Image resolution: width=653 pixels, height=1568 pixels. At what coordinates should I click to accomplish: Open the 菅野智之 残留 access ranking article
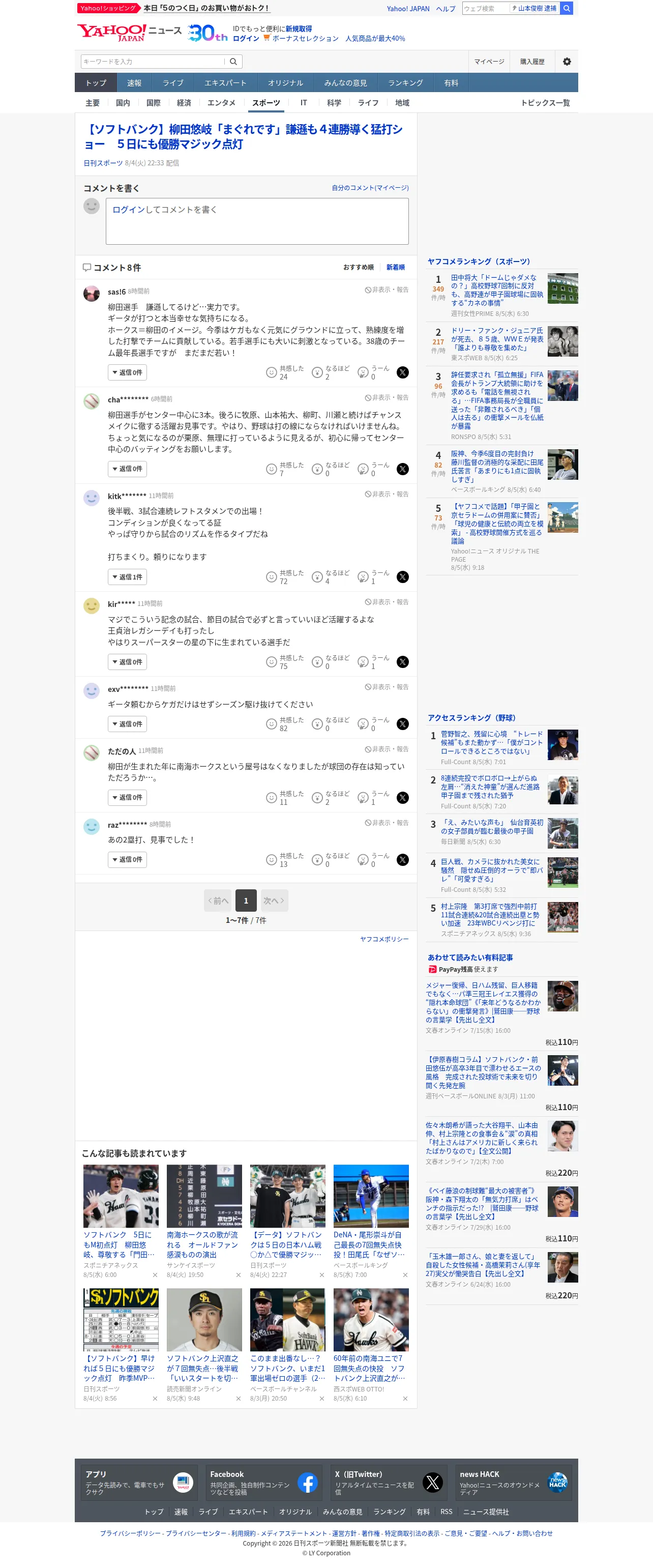(x=492, y=743)
